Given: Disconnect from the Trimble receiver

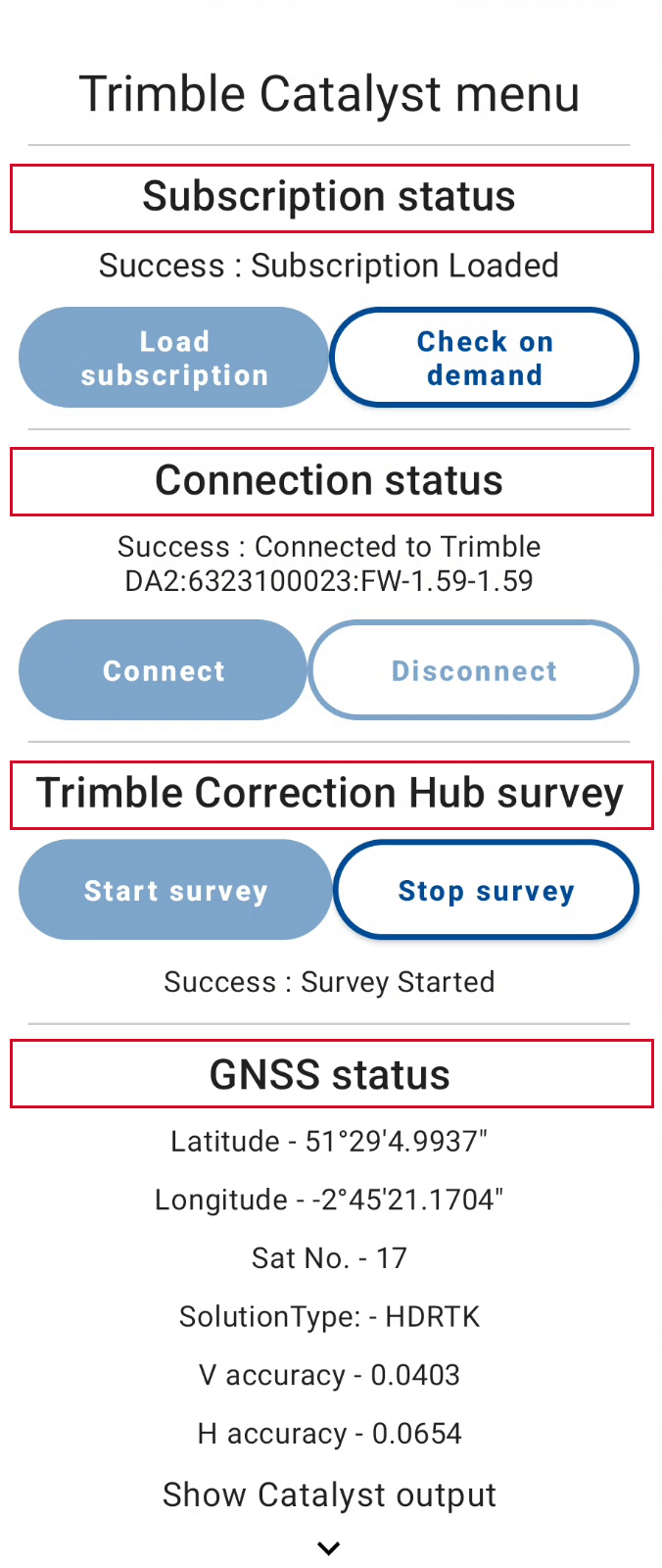Looking at the screenshot, I should tap(474, 670).
